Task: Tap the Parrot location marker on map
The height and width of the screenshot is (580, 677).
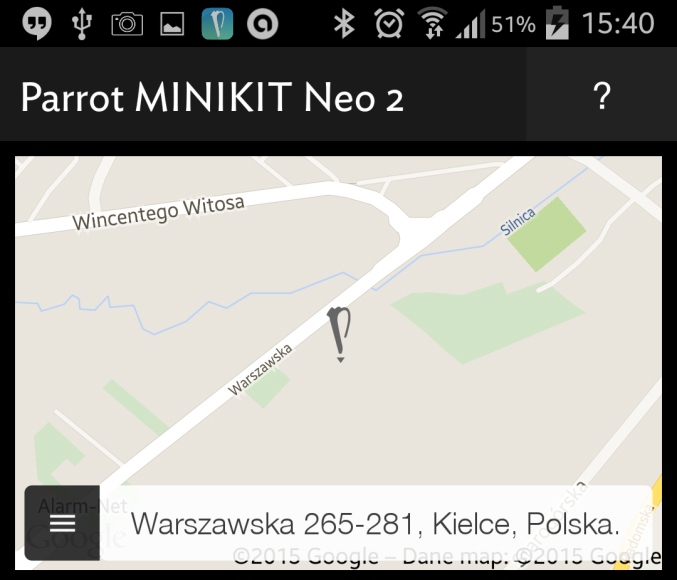Action: click(340, 332)
